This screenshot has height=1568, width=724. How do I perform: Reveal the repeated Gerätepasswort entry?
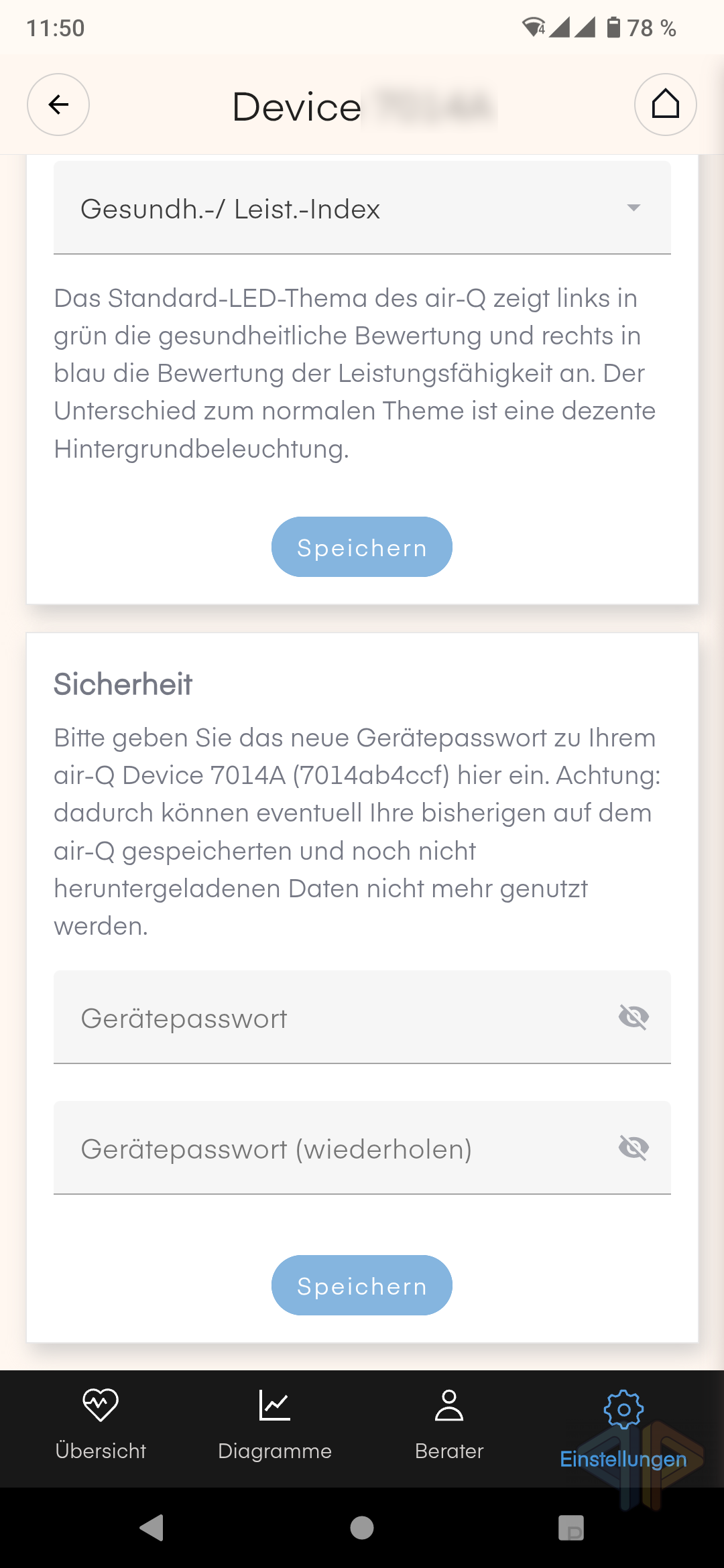pyautogui.click(x=633, y=1148)
